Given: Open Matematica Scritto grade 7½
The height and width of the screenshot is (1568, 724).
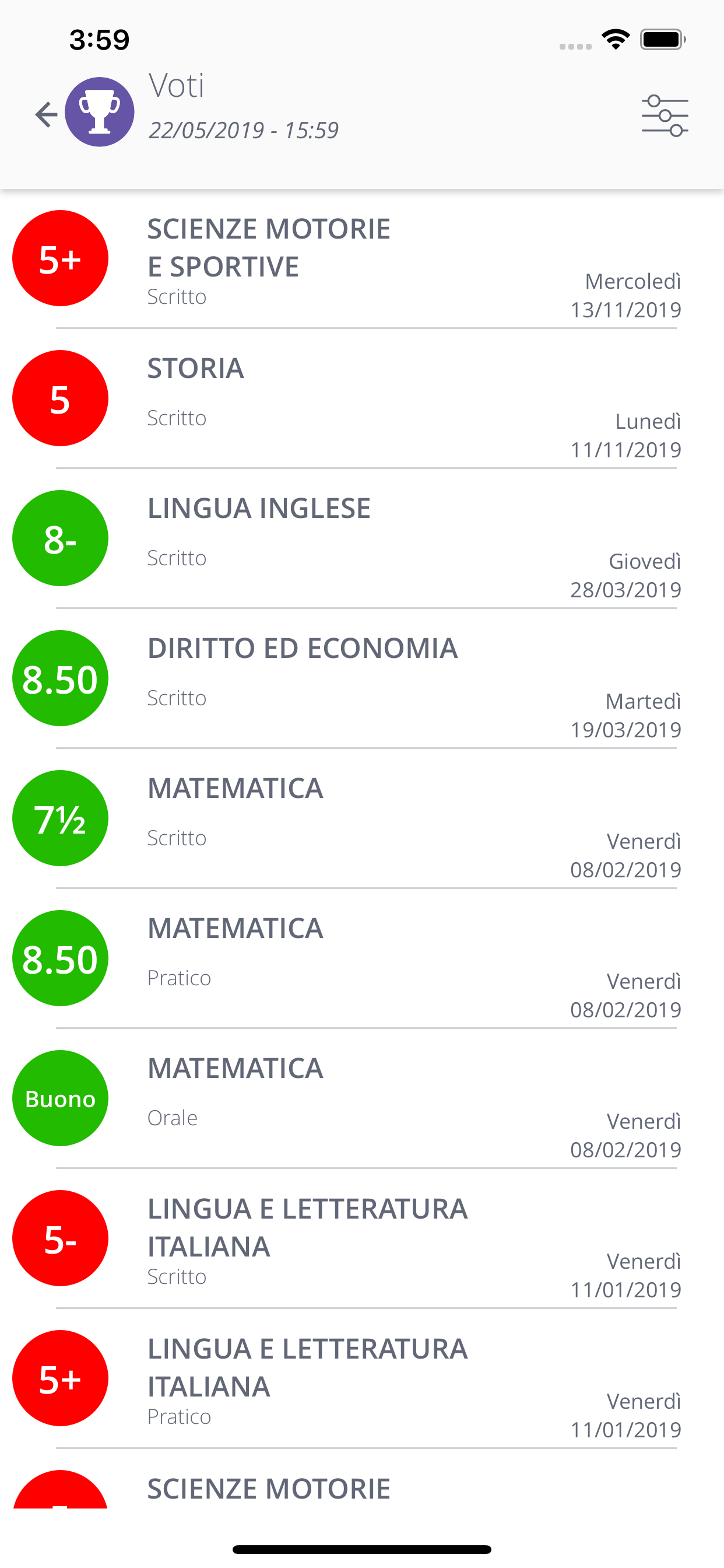Looking at the screenshot, I should [362, 820].
